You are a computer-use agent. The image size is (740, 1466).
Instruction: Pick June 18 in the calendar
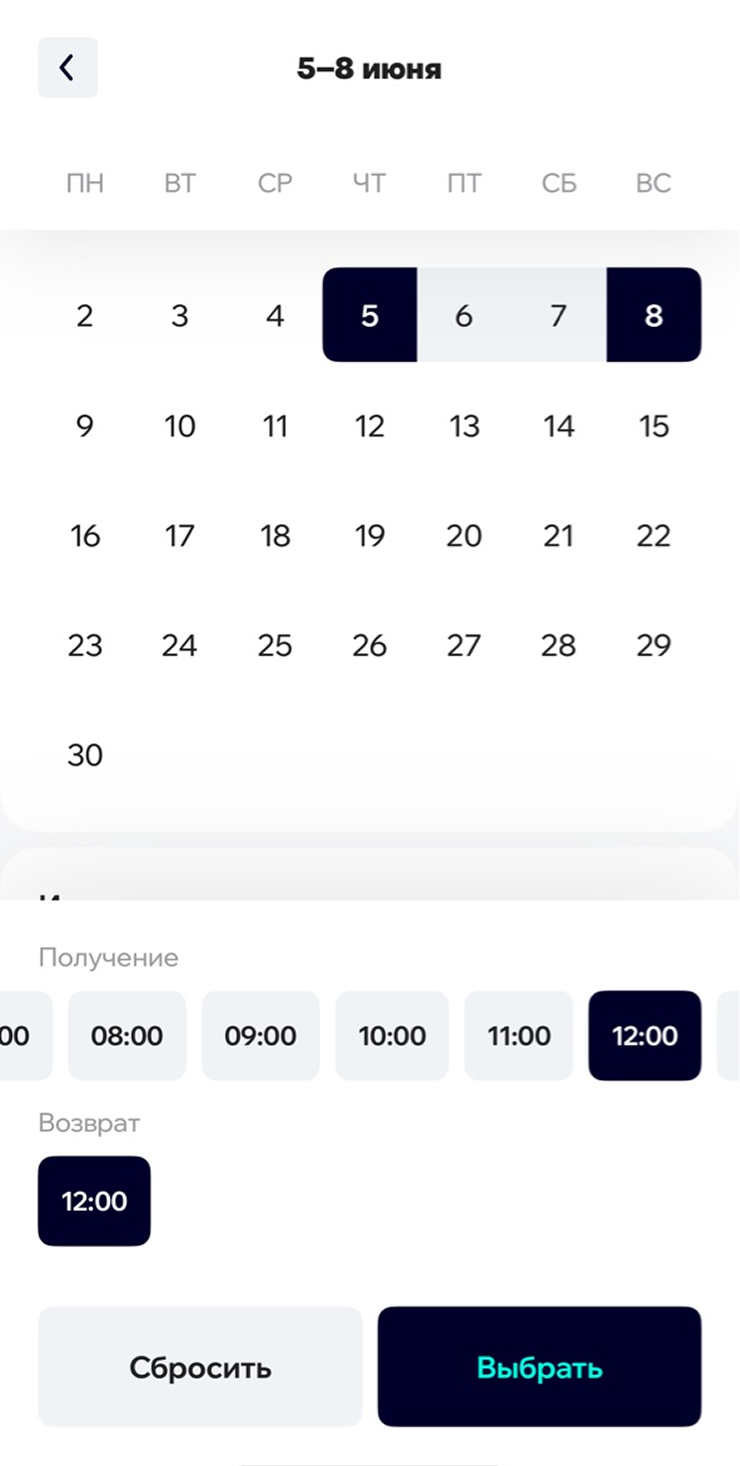click(x=275, y=536)
